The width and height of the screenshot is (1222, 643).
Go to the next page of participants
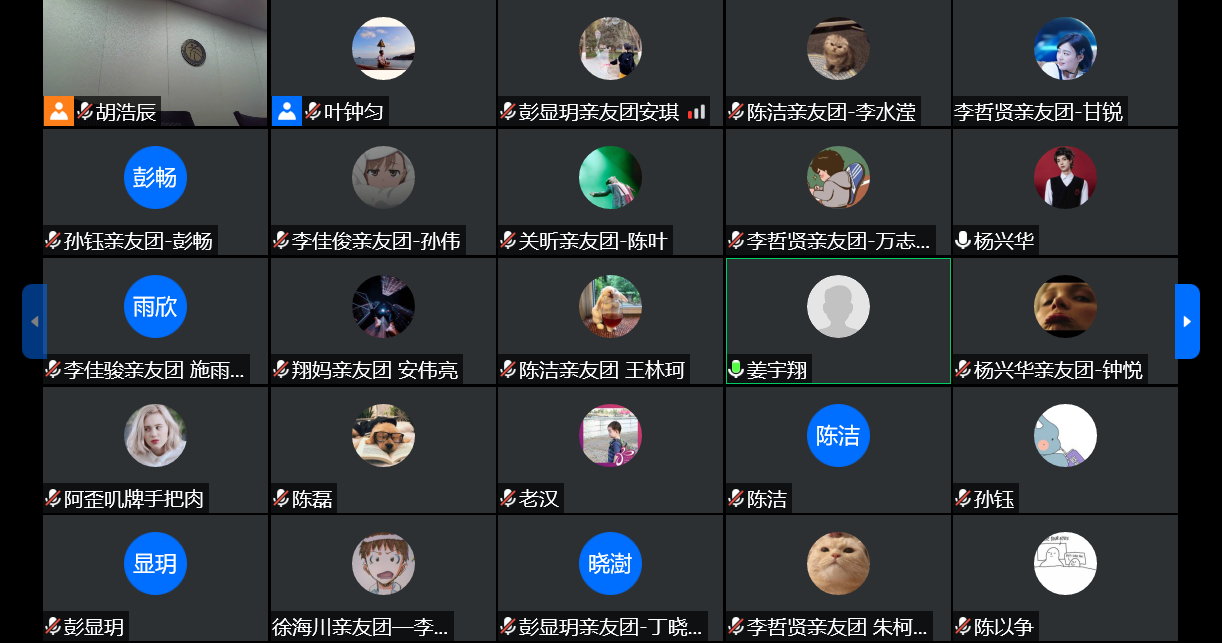tap(1187, 321)
